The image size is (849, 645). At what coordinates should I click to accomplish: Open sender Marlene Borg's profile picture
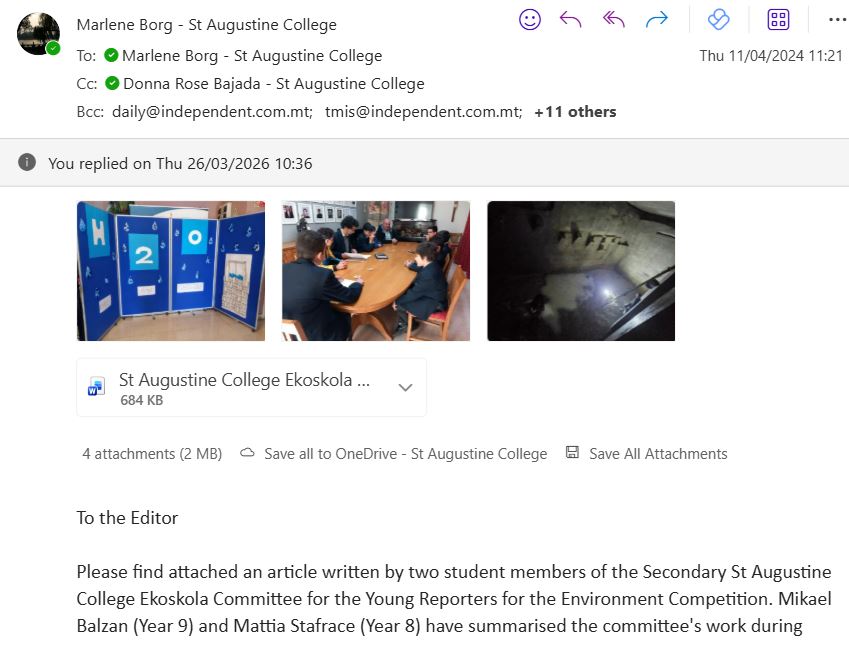pos(38,33)
